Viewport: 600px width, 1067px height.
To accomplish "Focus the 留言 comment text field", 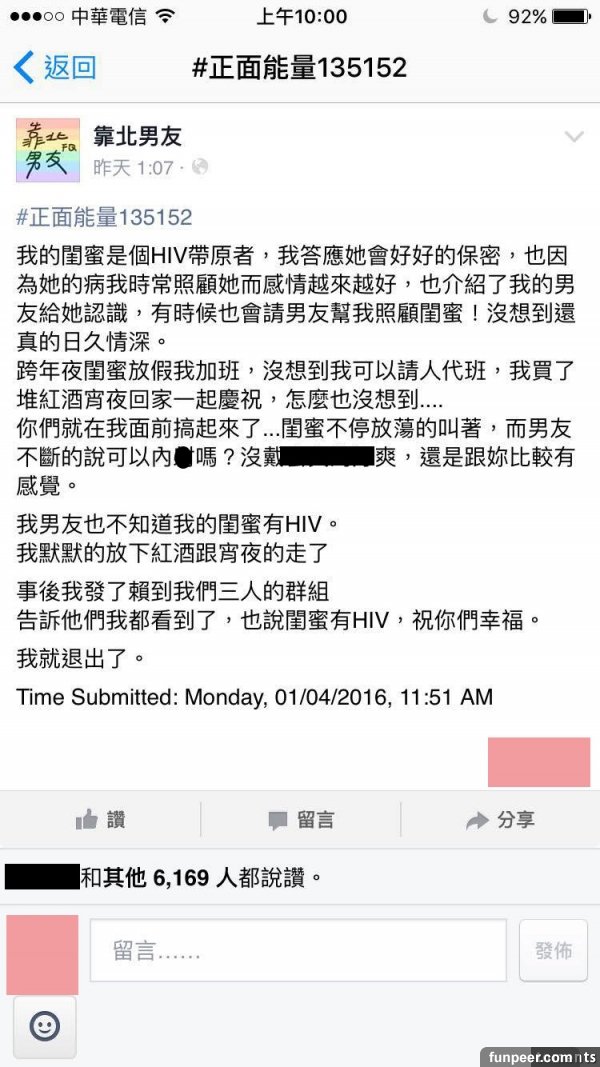I will (298, 950).
